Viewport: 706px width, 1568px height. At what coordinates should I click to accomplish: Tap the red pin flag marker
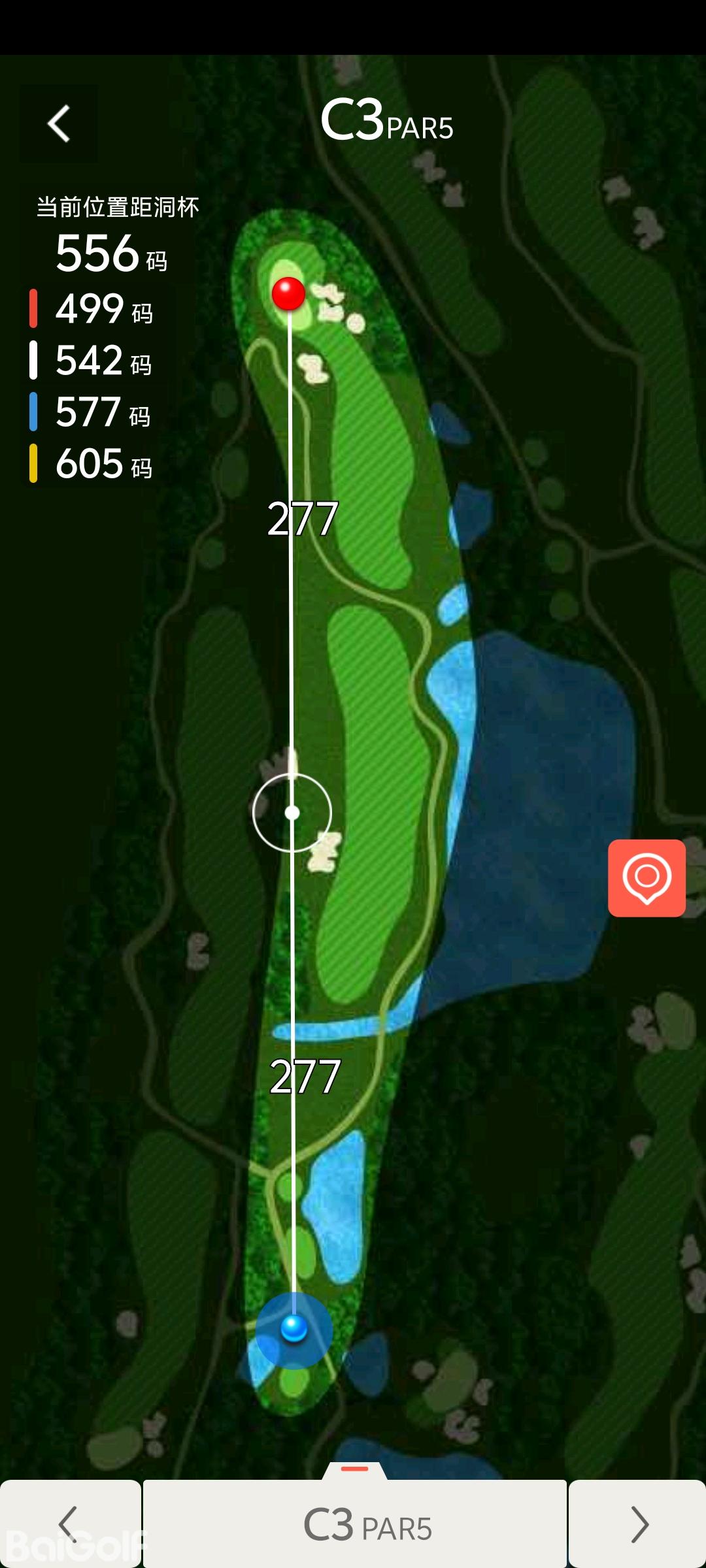click(x=288, y=293)
